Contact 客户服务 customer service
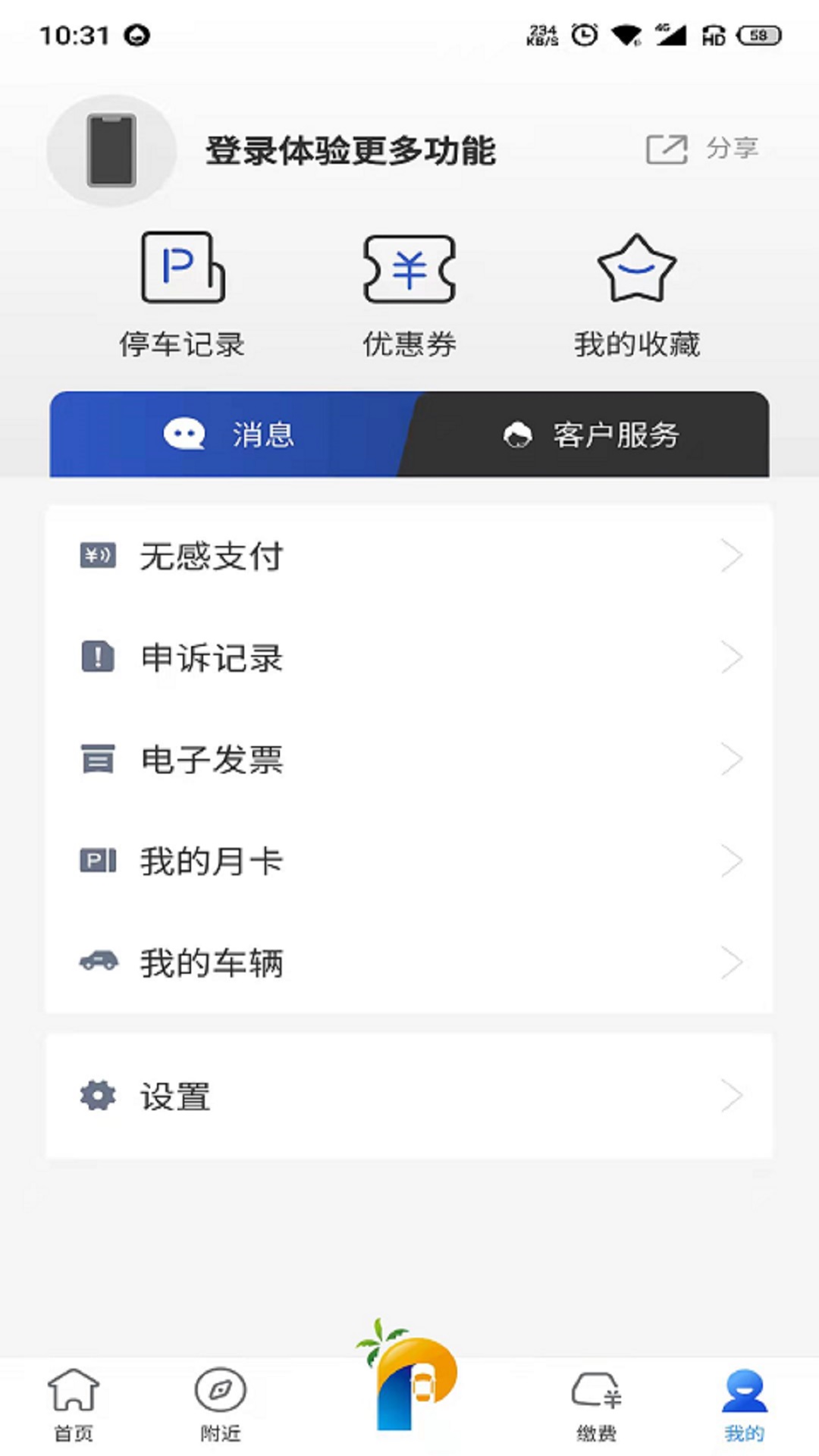This screenshot has height=1456, width=819. click(x=591, y=435)
